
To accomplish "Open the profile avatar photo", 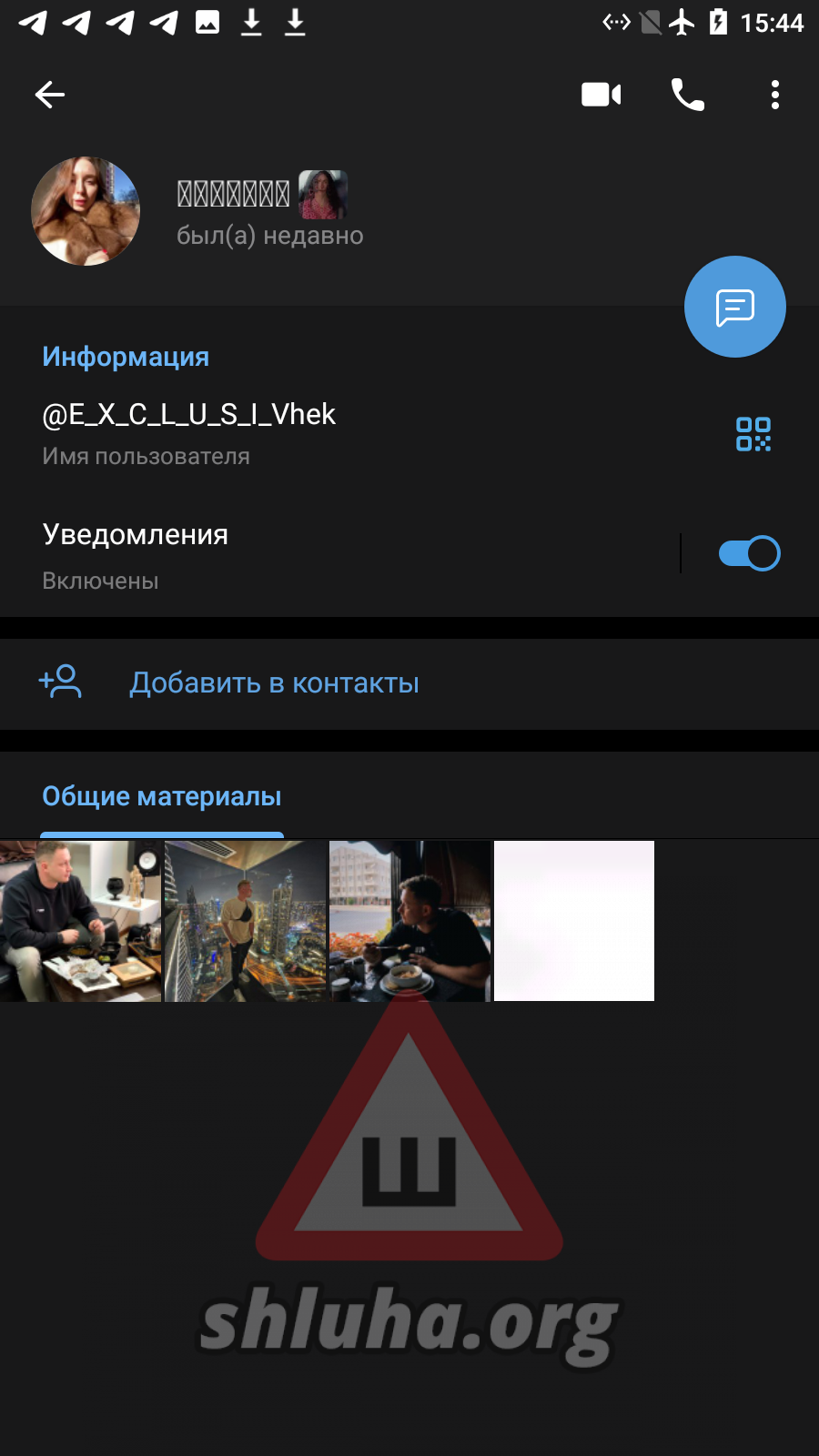I will click(x=86, y=211).
